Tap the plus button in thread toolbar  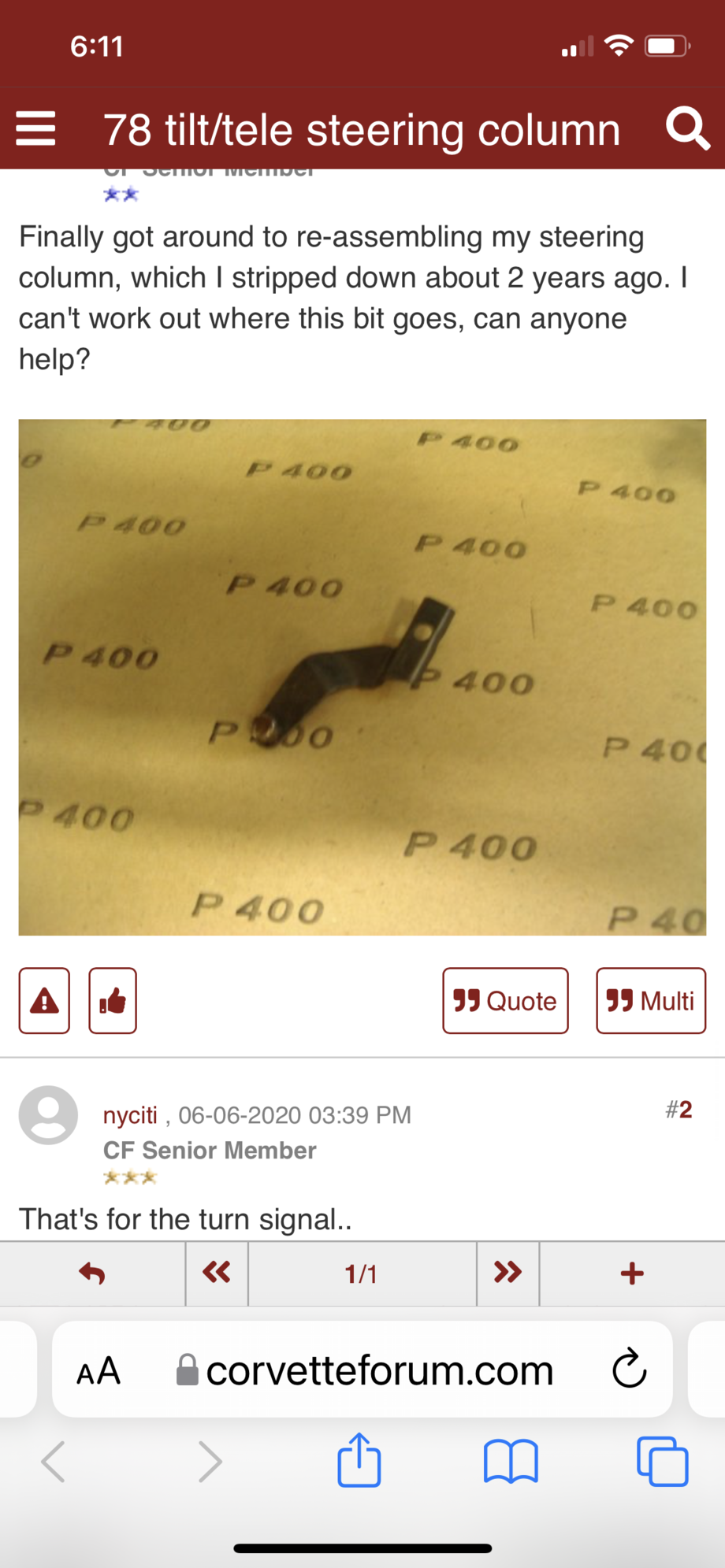point(632,1273)
